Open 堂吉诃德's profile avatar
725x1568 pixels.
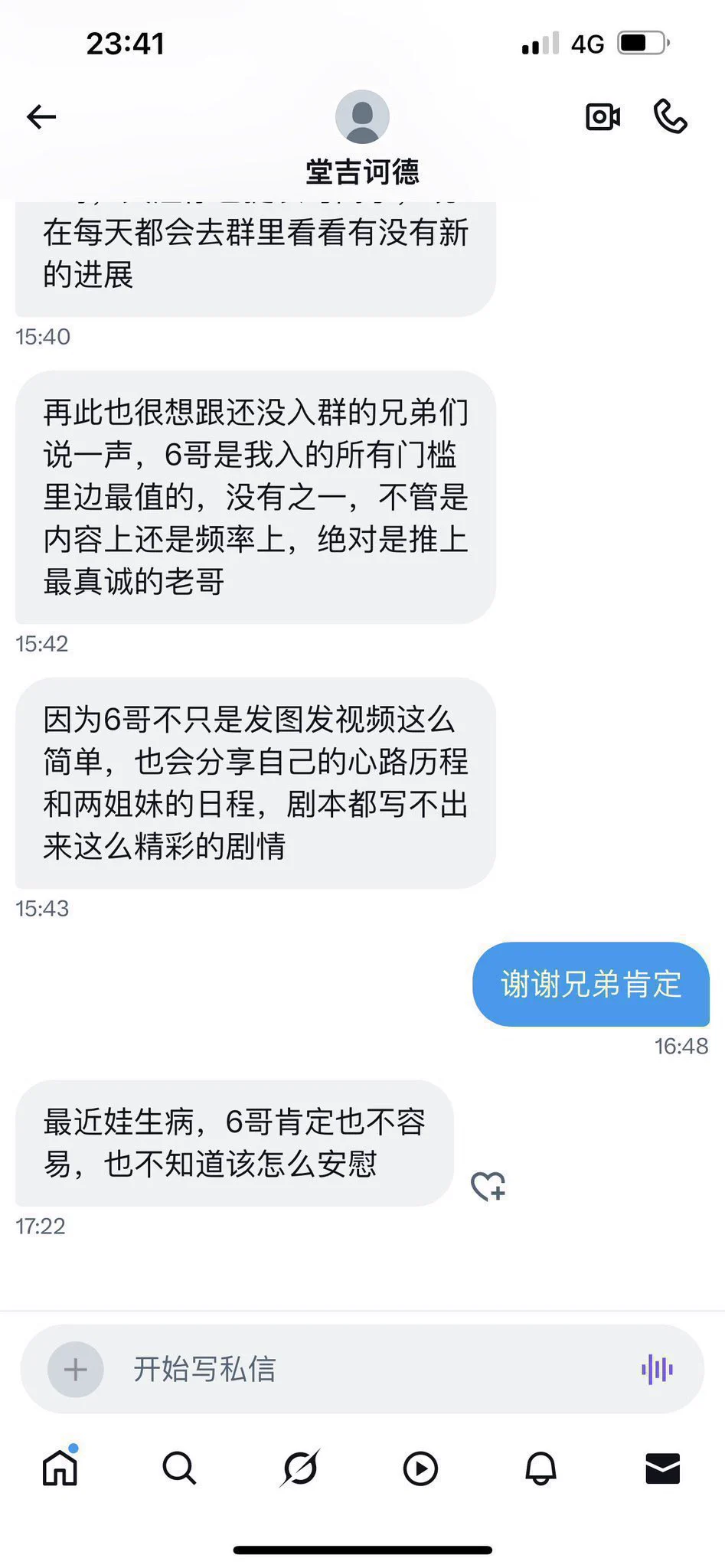pos(362,116)
